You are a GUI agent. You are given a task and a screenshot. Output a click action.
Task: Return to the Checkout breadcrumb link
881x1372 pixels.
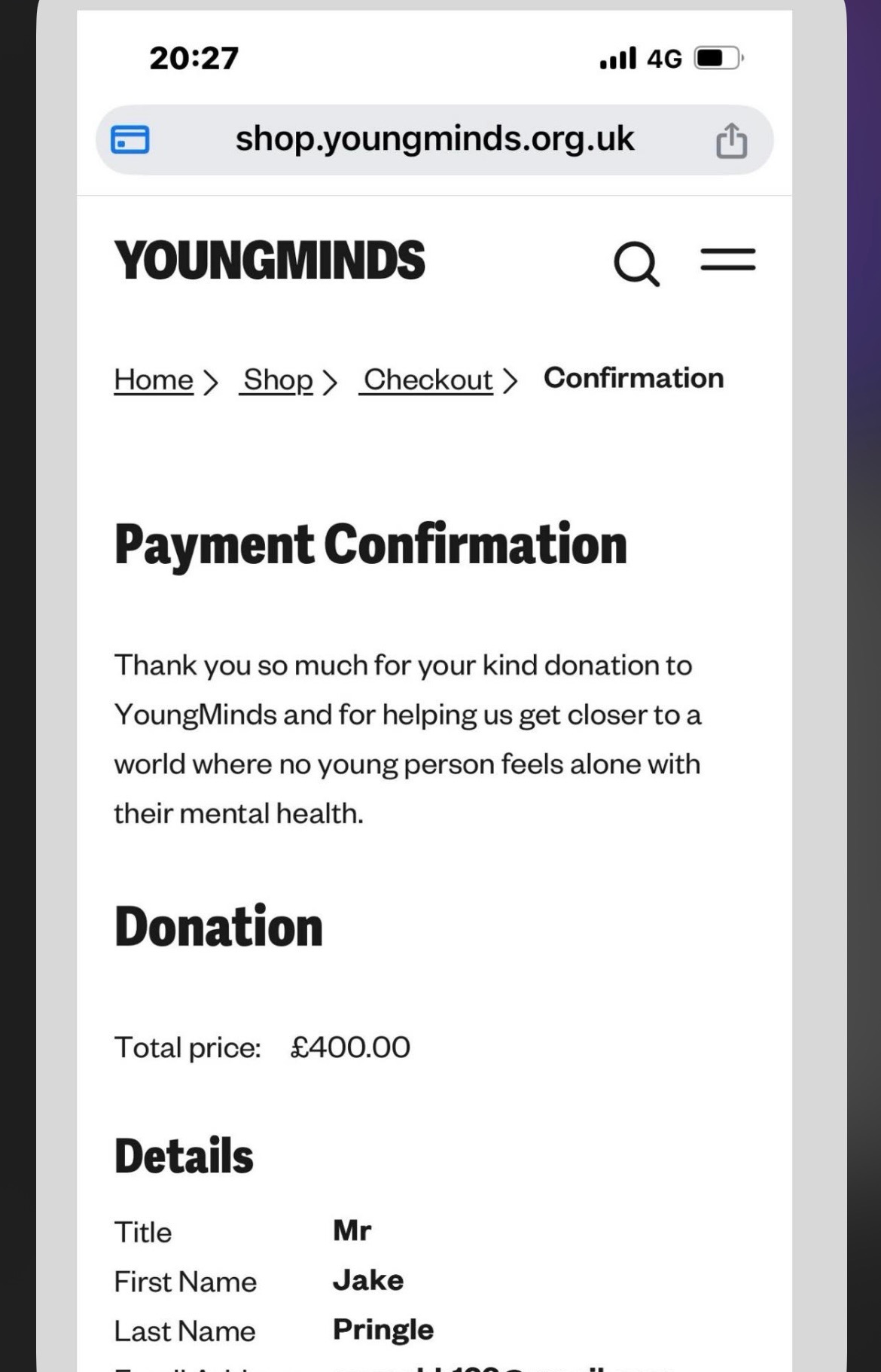point(428,380)
